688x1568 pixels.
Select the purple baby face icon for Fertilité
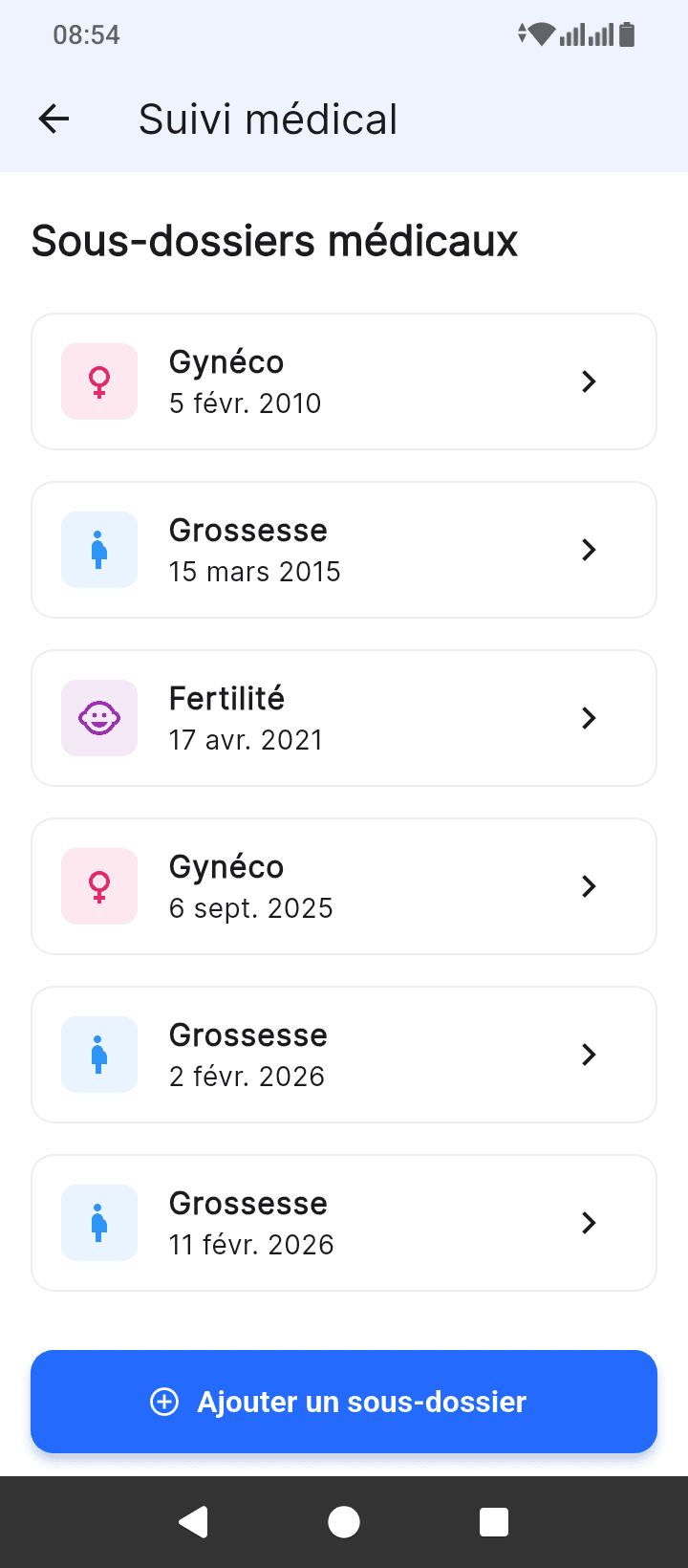[98, 717]
